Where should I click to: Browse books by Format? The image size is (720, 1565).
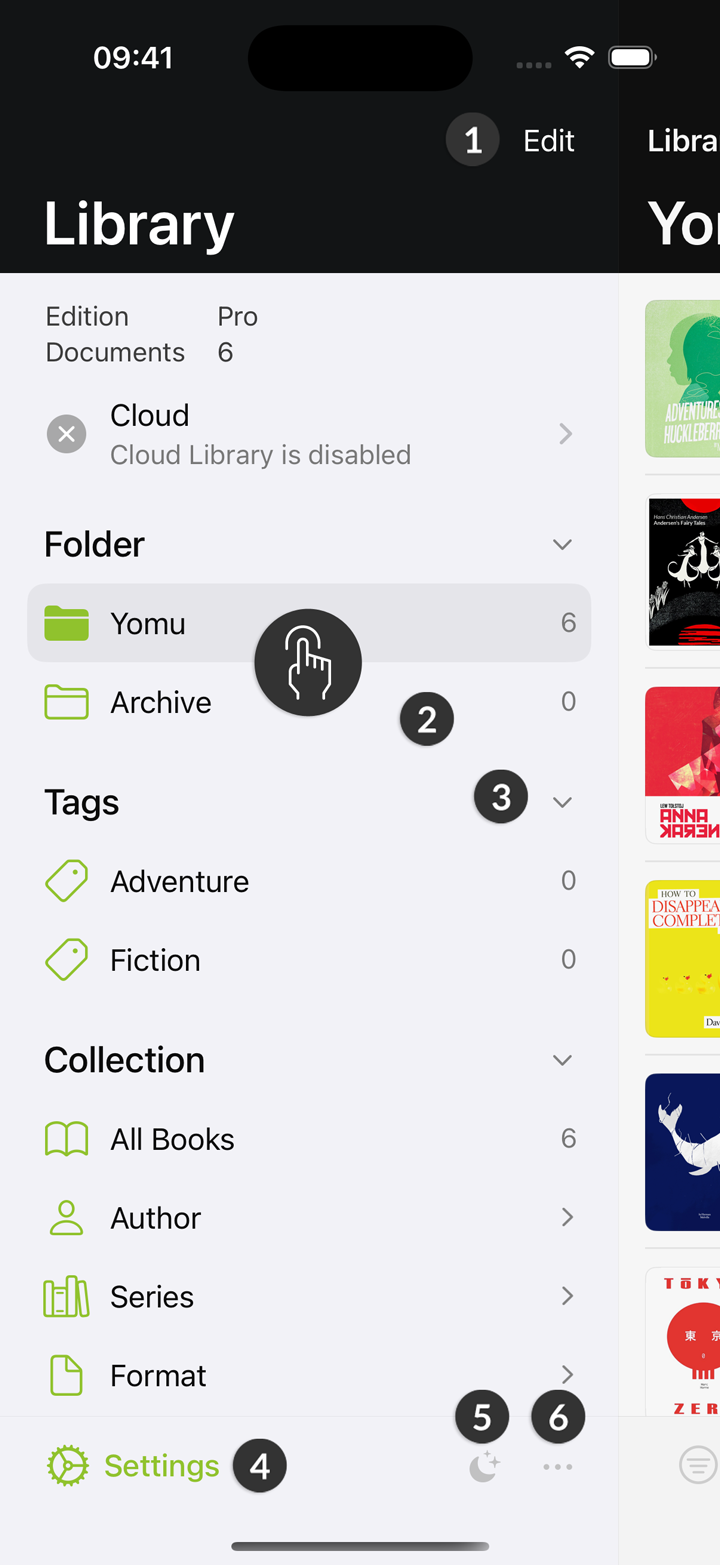[x=309, y=1376]
